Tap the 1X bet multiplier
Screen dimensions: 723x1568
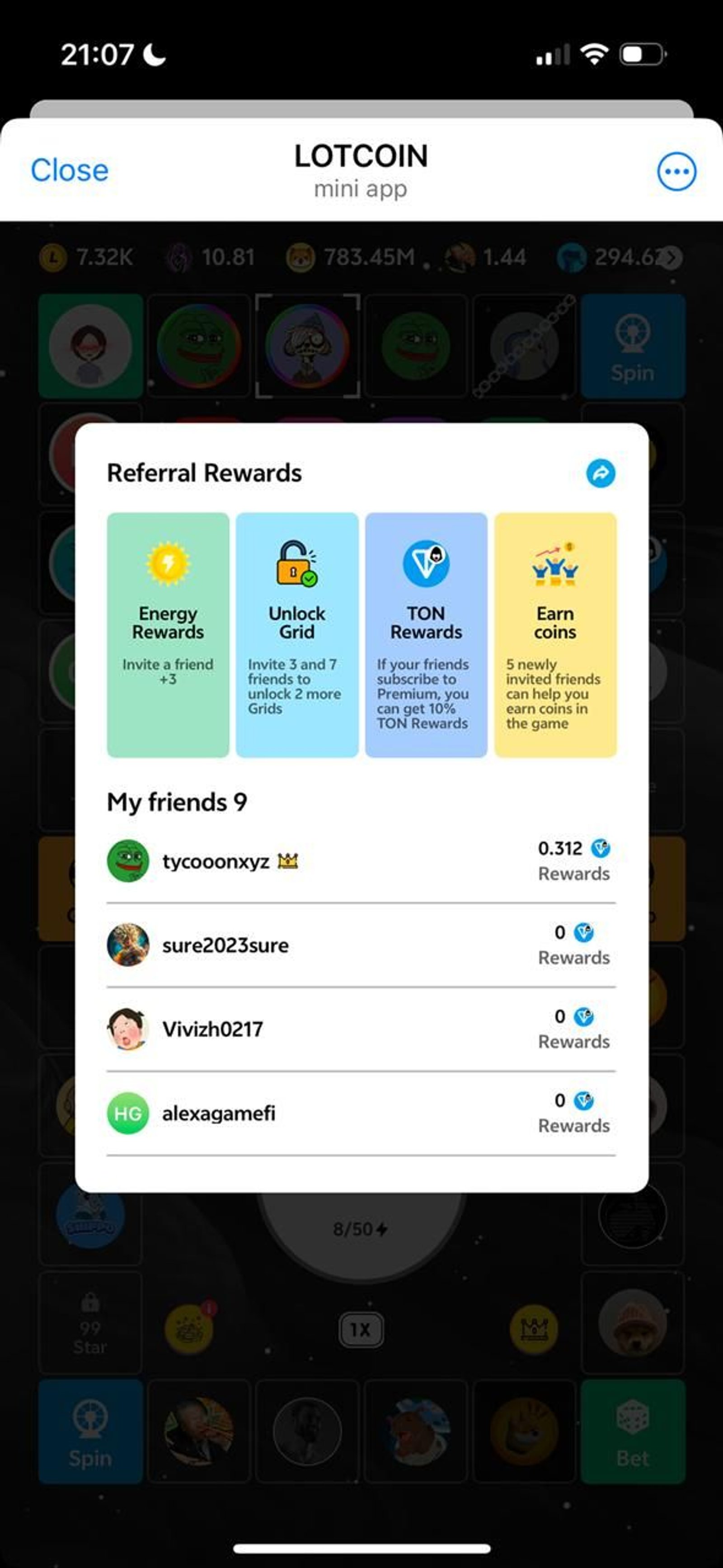click(x=361, y=1330)
